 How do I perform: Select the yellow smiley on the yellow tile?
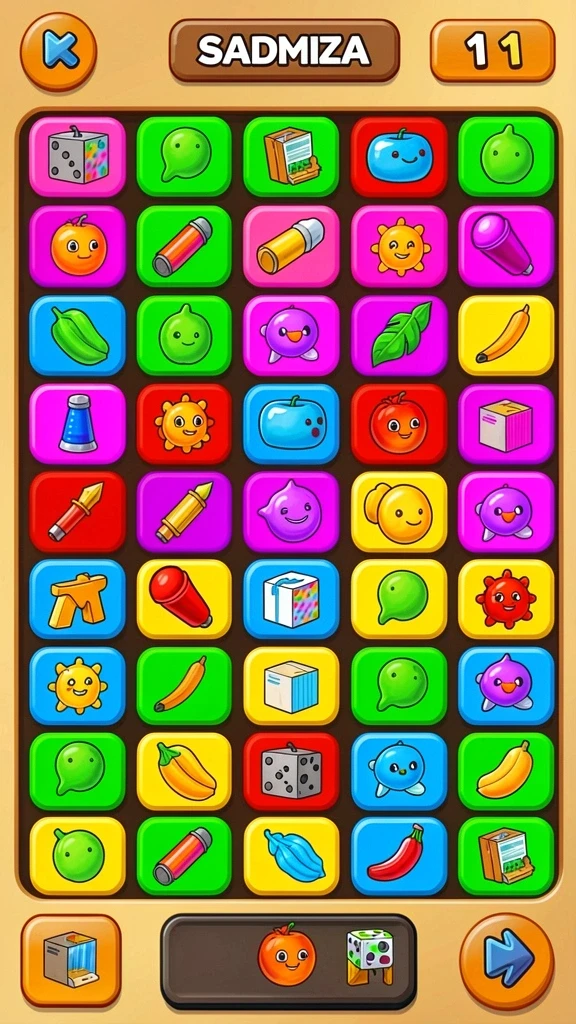(399, 512)
